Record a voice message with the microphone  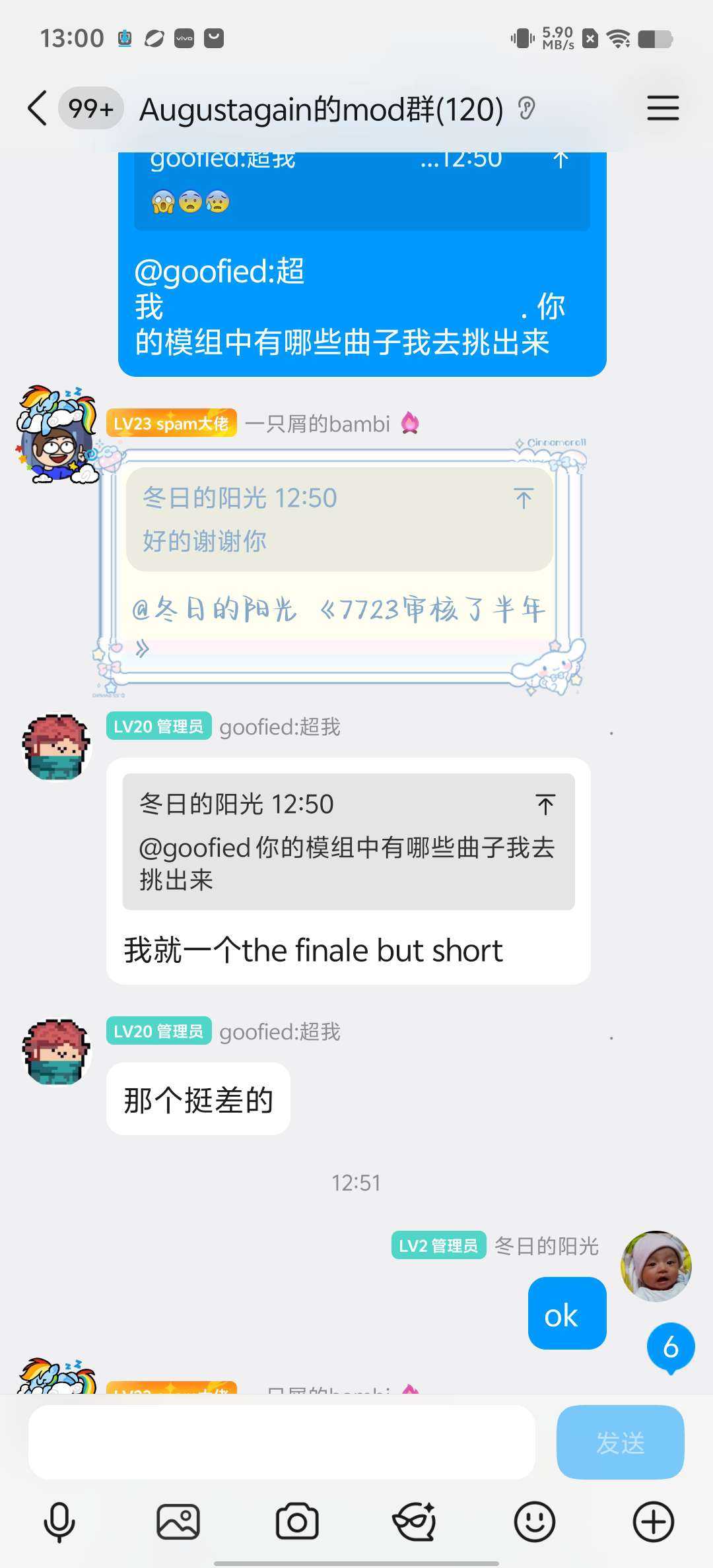tap(59, 1522)
